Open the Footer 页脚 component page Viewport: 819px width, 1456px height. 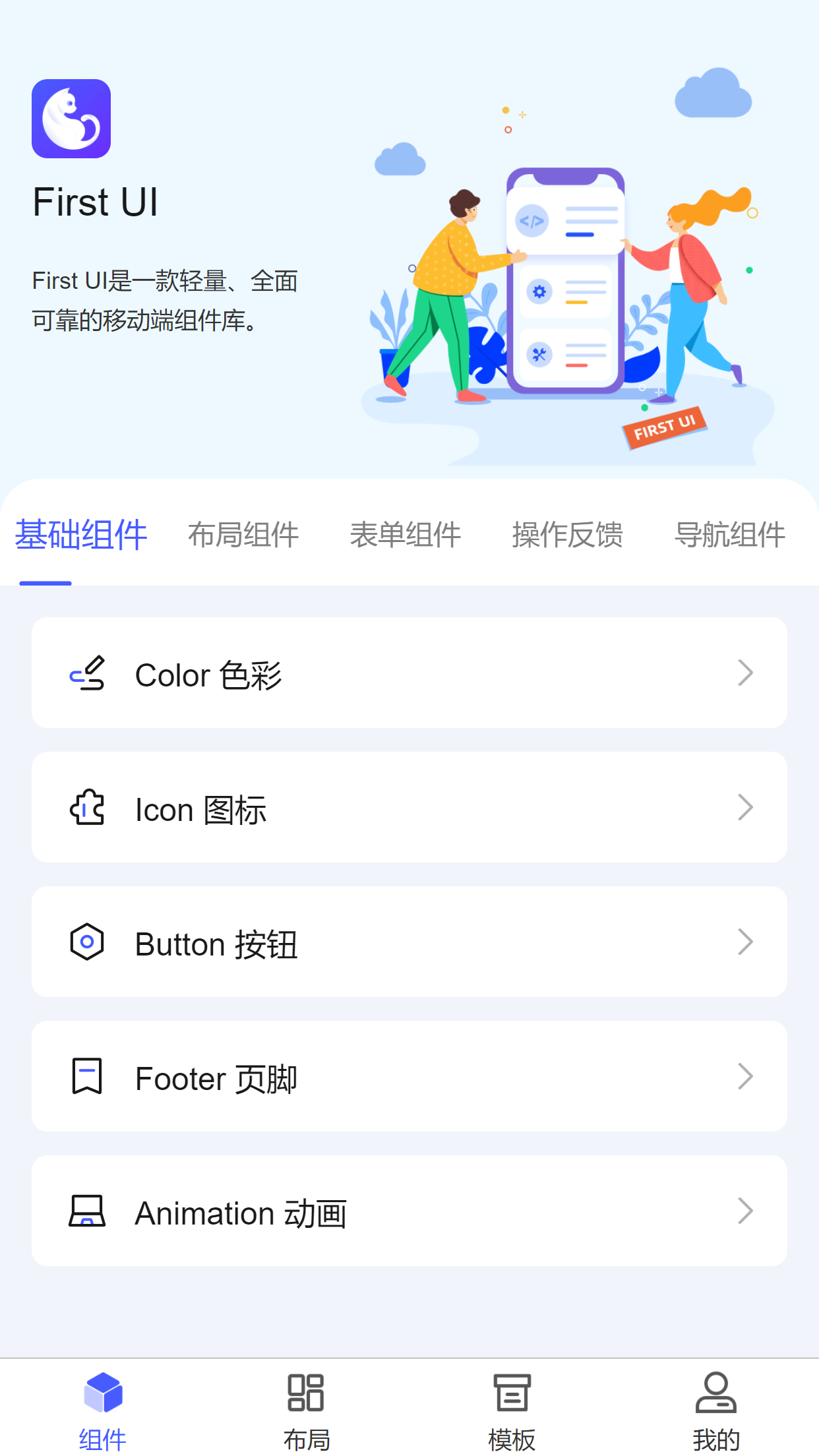(409, 1077)
